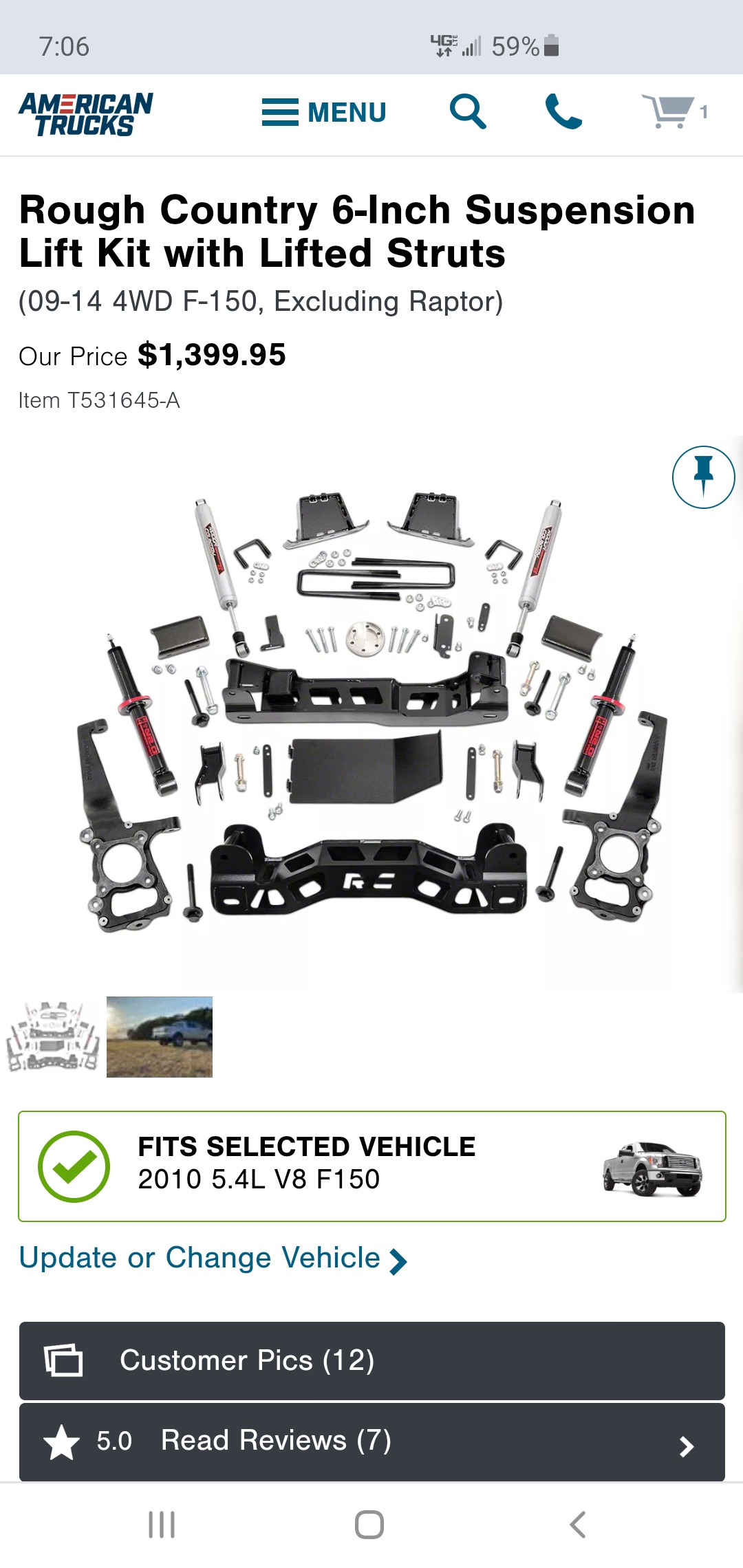Open the recent apps button
743x1568 pixels.
(162, 1525)
